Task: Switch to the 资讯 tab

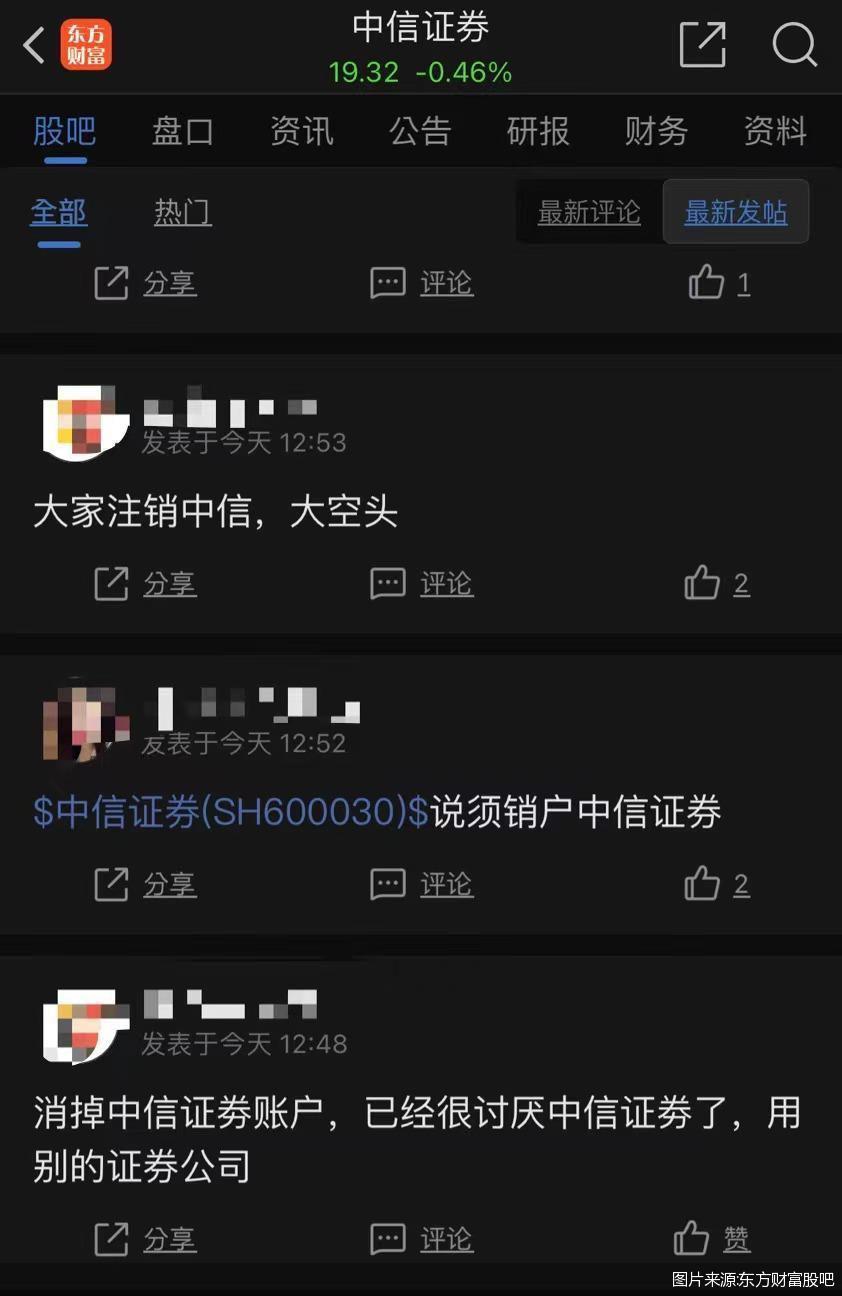Action: tap(301, 131)
